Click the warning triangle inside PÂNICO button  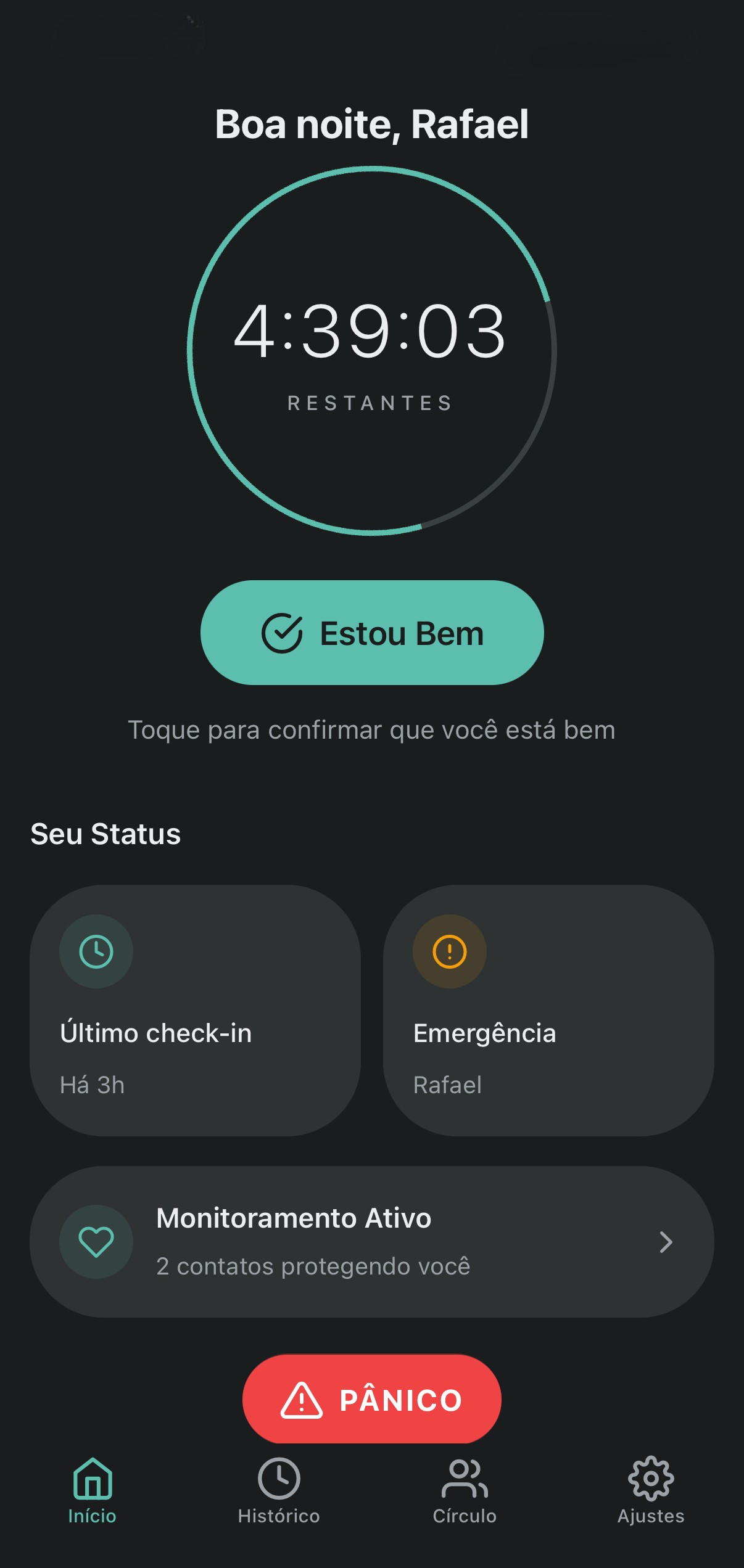300,1400
